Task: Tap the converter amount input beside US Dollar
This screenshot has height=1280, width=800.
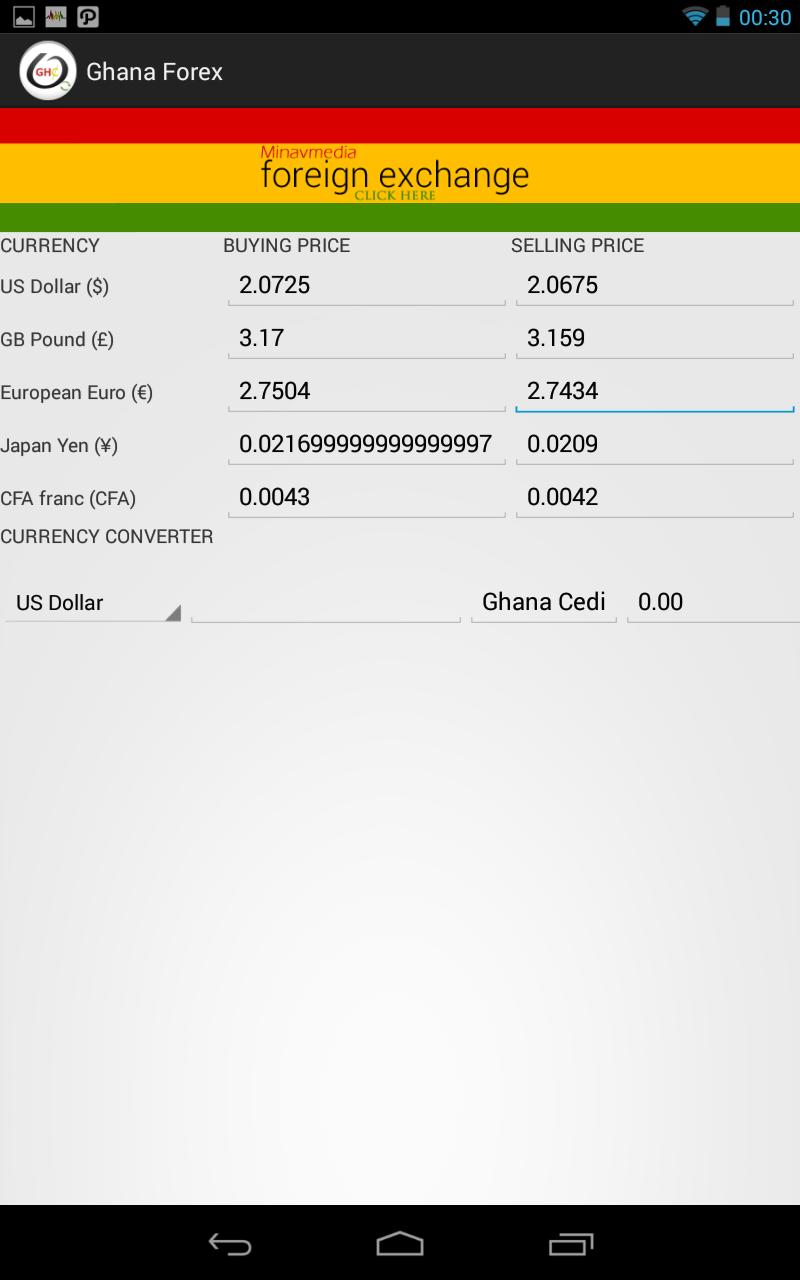Action: pyautogui.click(x=325, y=603)
